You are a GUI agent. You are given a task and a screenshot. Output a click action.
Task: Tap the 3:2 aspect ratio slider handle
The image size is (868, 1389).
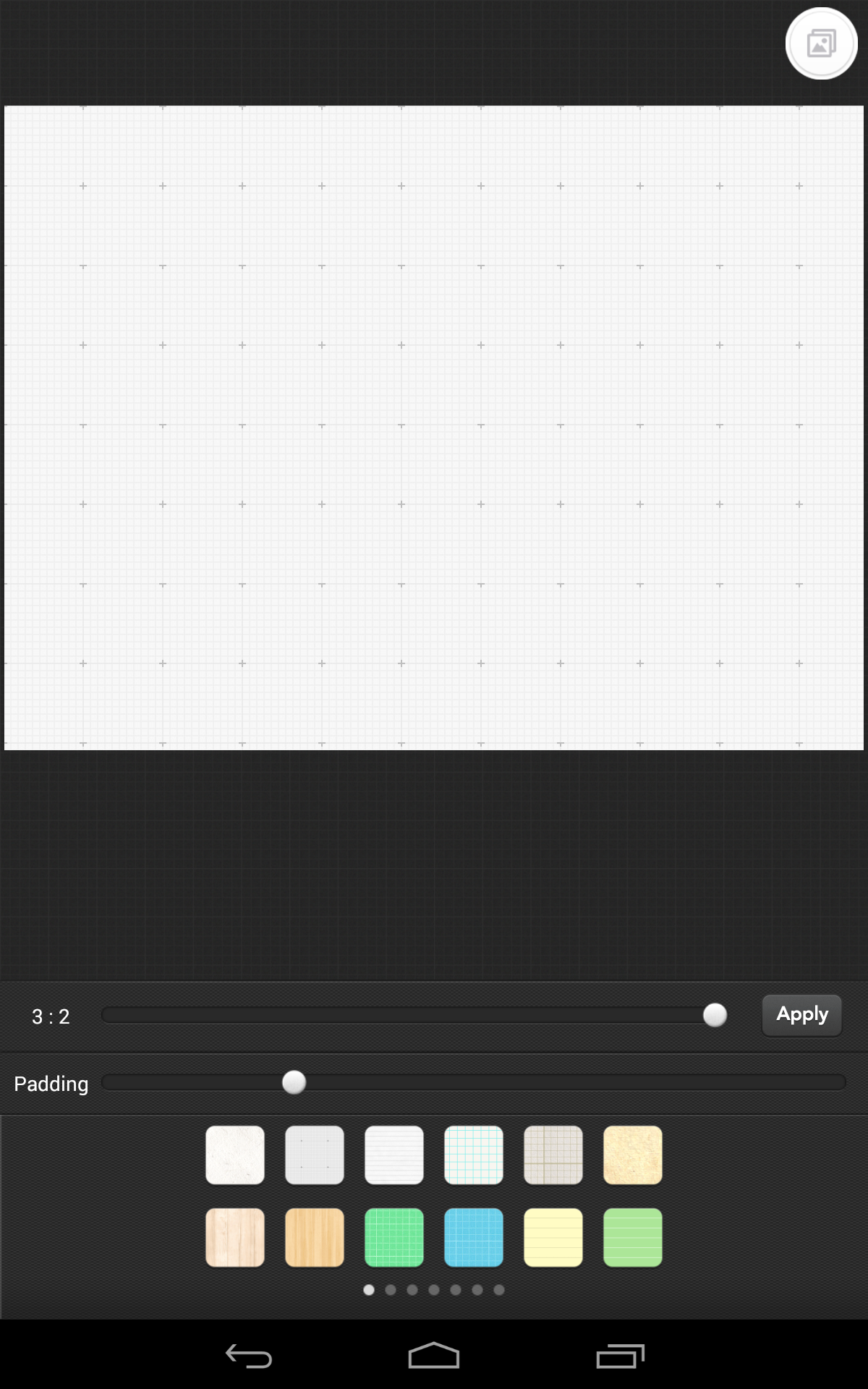tap(715, 1015)
